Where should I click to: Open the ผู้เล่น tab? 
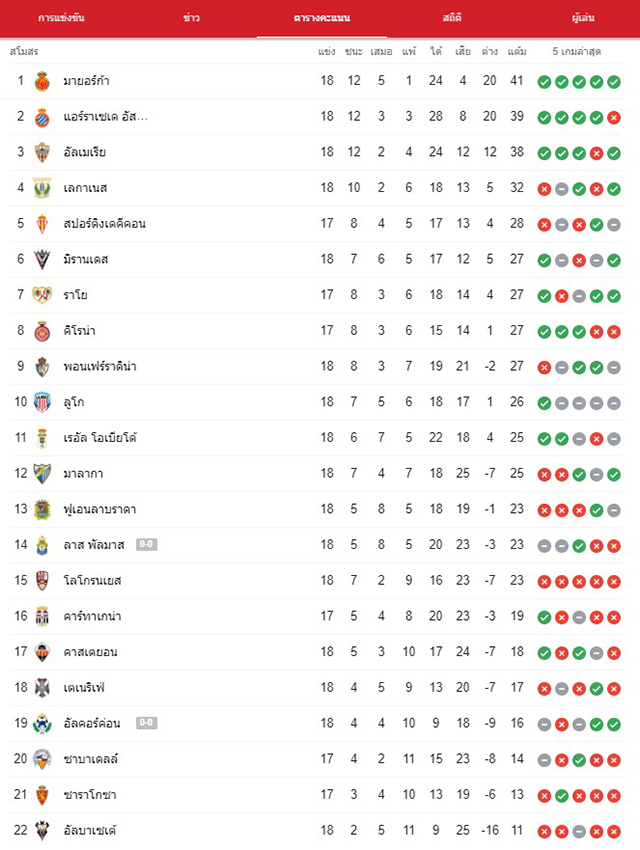(583, 18)
